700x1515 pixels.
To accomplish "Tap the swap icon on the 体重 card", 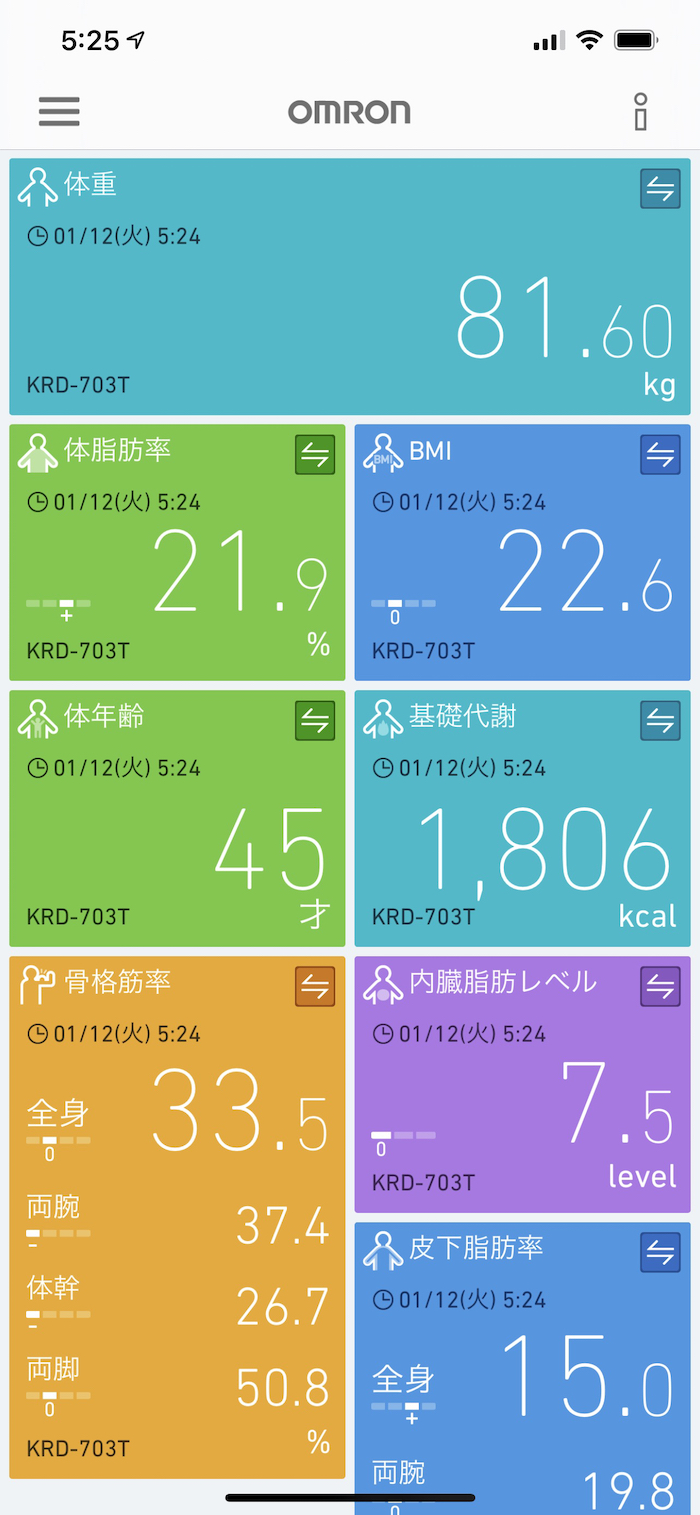I will click(x=660, y=189).
